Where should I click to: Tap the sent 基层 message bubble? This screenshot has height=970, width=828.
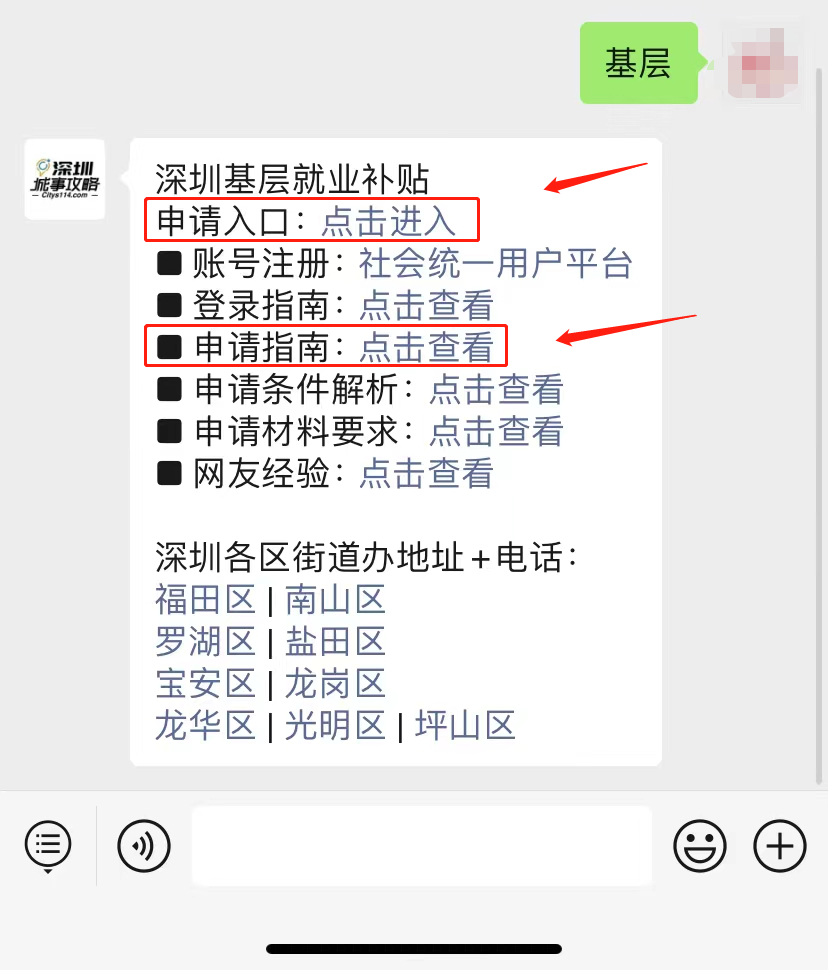(x=638, y=63)
